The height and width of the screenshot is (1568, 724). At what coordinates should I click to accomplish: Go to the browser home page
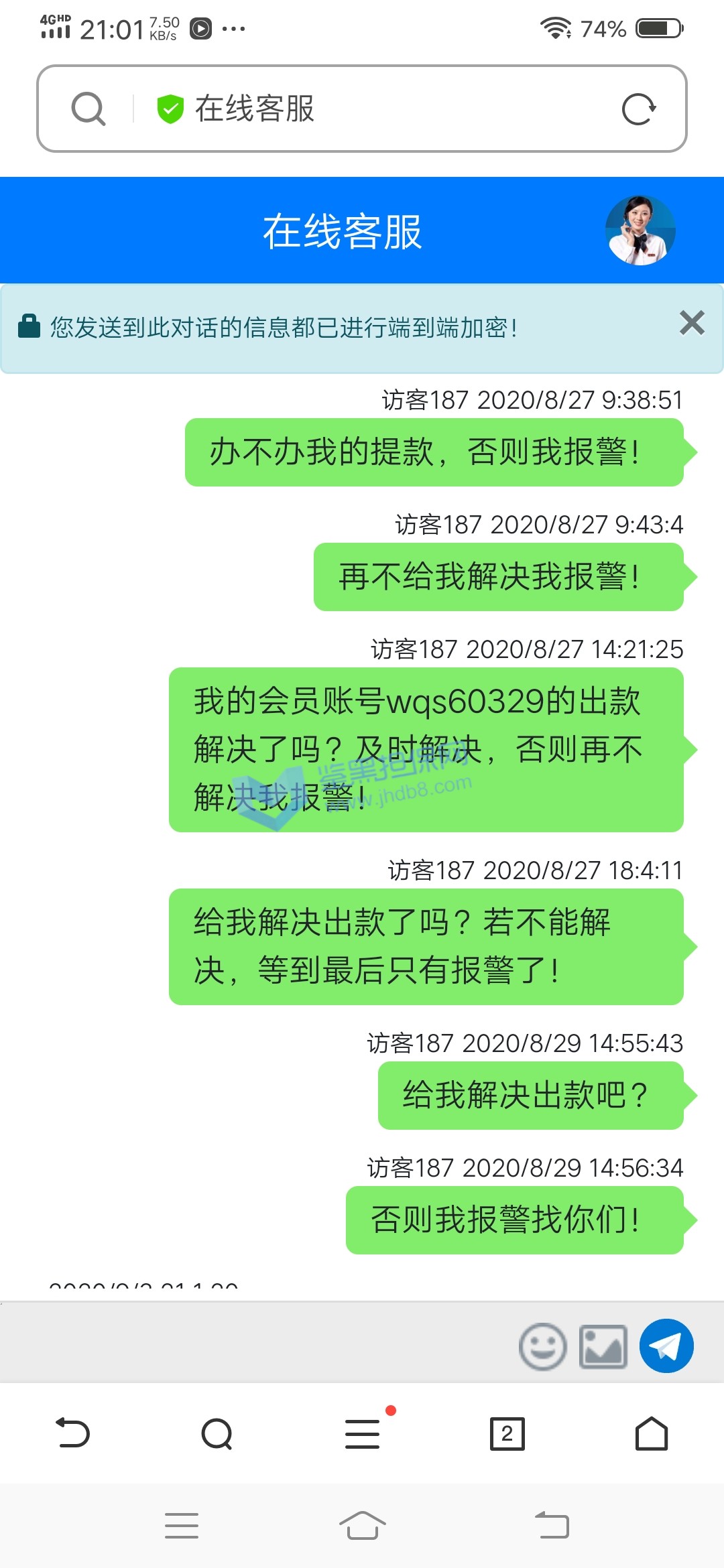click(x=652, y=1433)
